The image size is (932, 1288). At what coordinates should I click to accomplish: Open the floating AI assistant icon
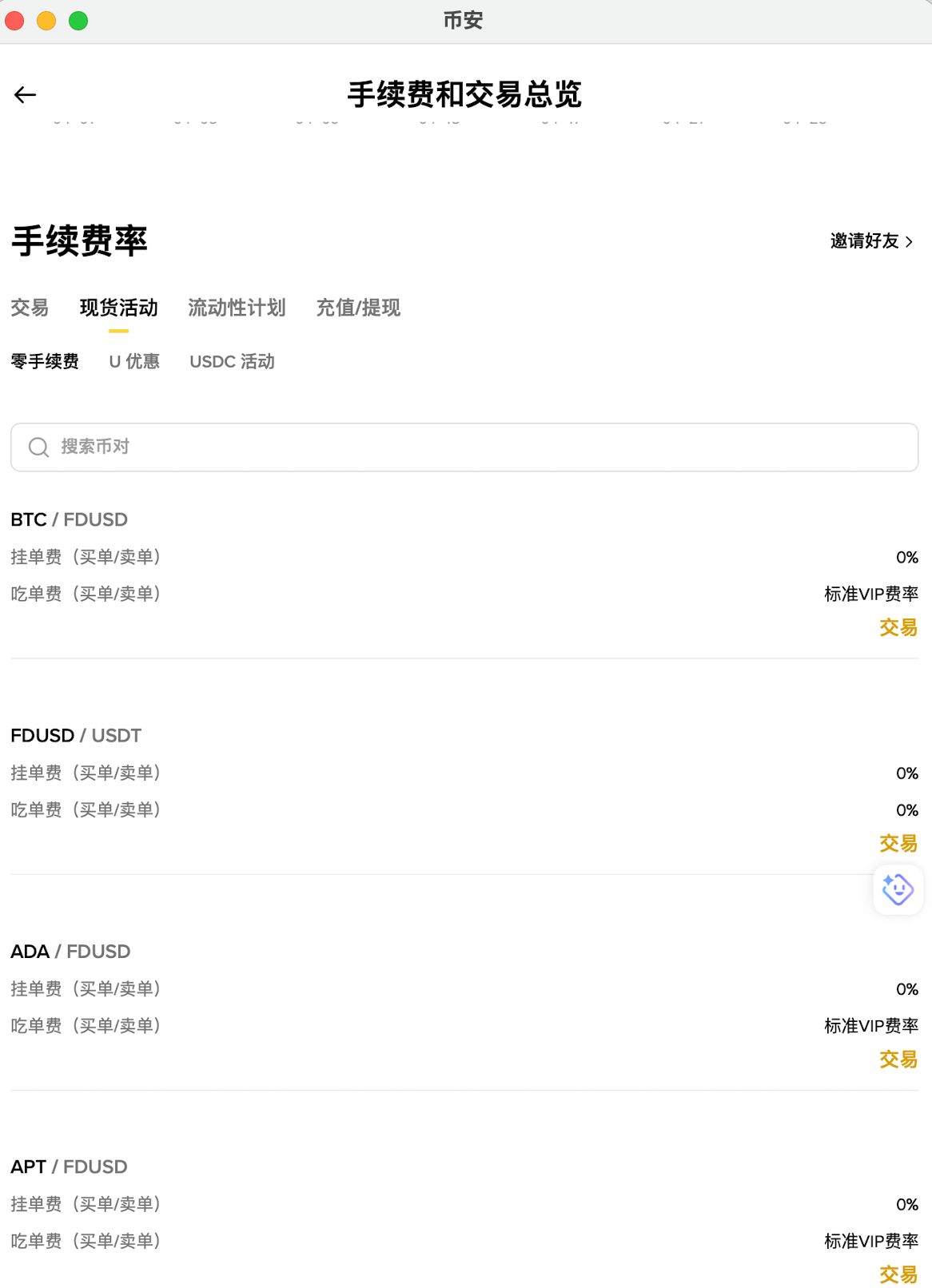coord(897,889)
